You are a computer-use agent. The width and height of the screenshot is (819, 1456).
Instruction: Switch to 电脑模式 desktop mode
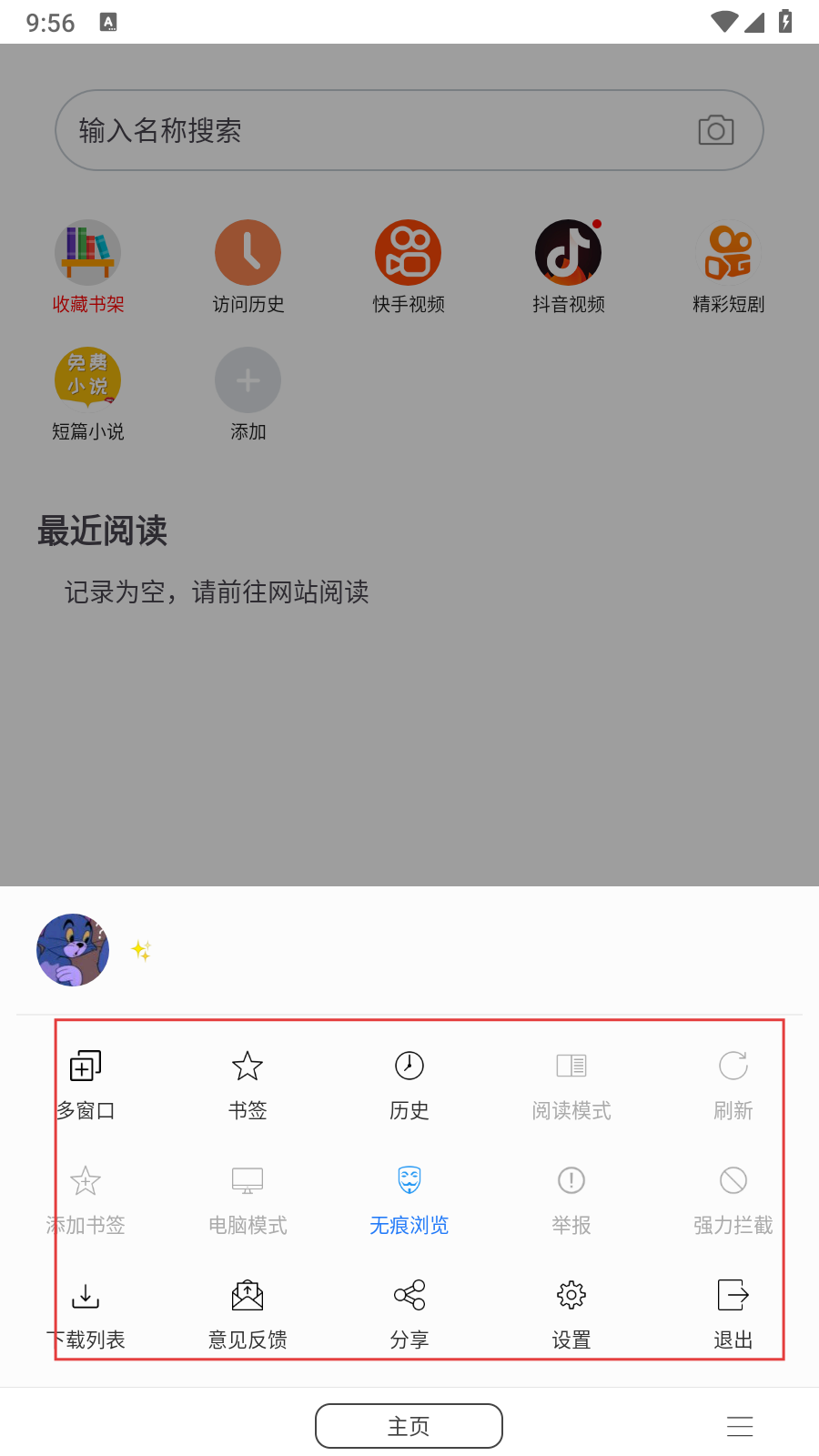click(248, 1198)
